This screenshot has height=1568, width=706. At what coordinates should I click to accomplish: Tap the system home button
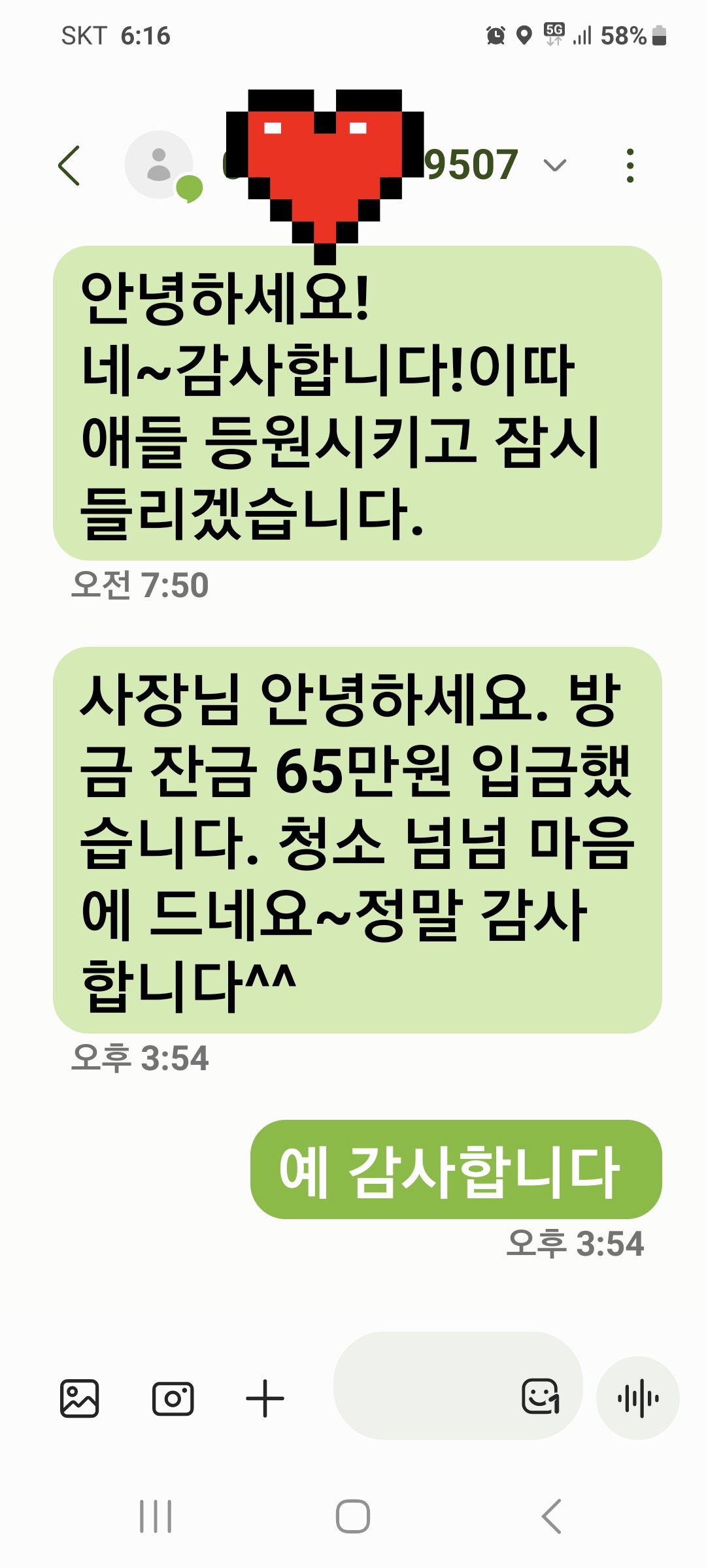coord(353,1516)
